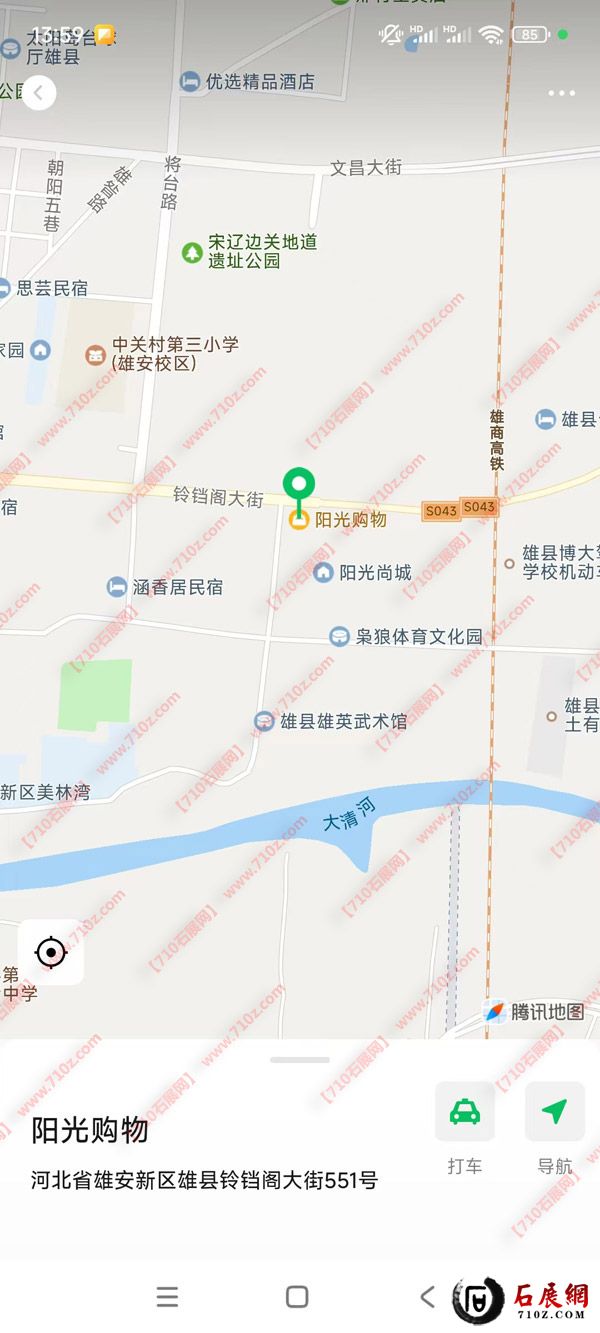Center map on my current location
Viewport: 600px width, 1333px height.
tap(51, 952)
